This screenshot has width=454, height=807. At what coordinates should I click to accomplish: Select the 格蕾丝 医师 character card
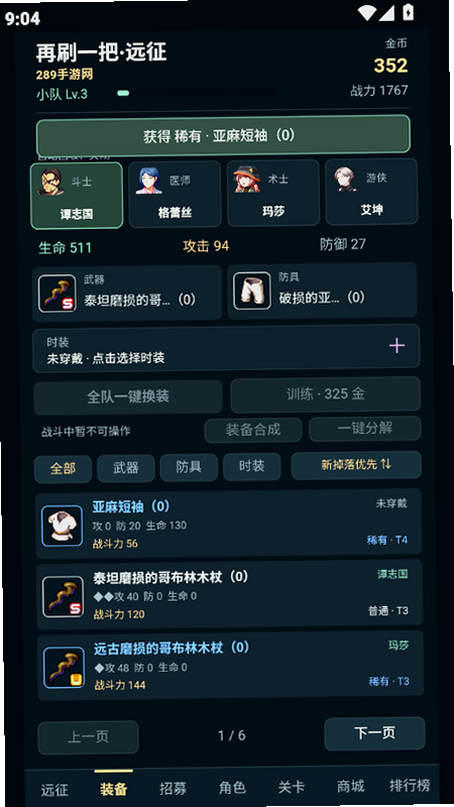(174, 194)
